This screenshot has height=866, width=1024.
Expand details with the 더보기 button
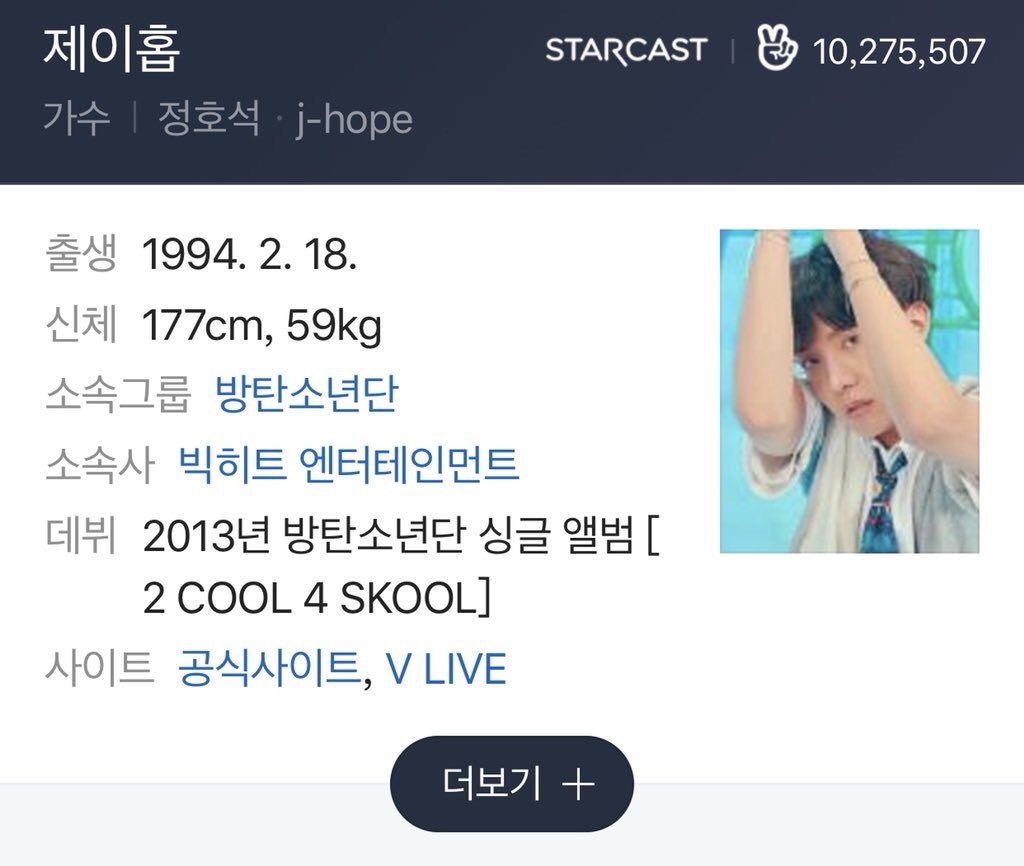coord(511,783)
